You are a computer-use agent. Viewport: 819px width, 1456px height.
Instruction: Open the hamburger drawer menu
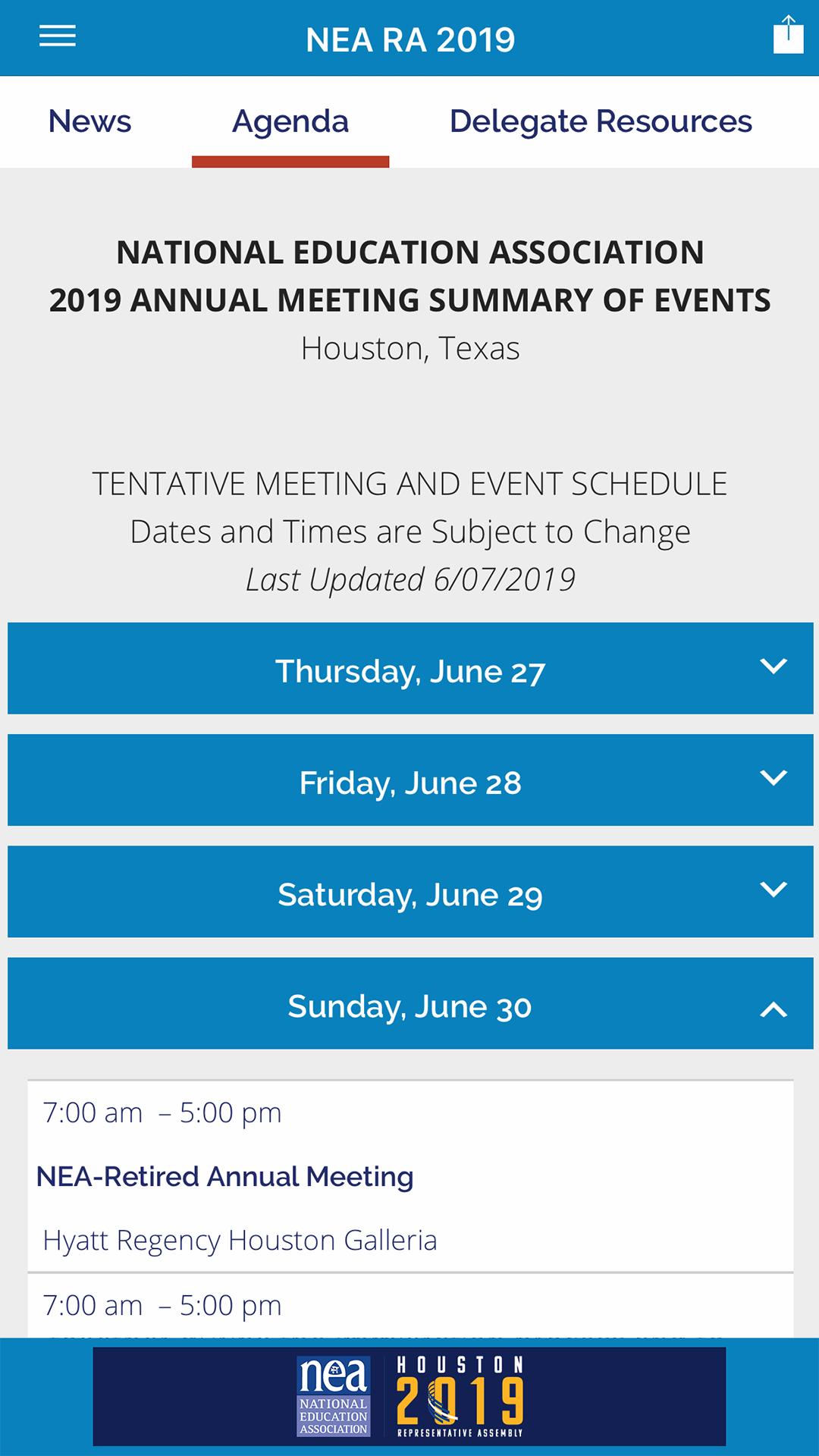[58, 36]
